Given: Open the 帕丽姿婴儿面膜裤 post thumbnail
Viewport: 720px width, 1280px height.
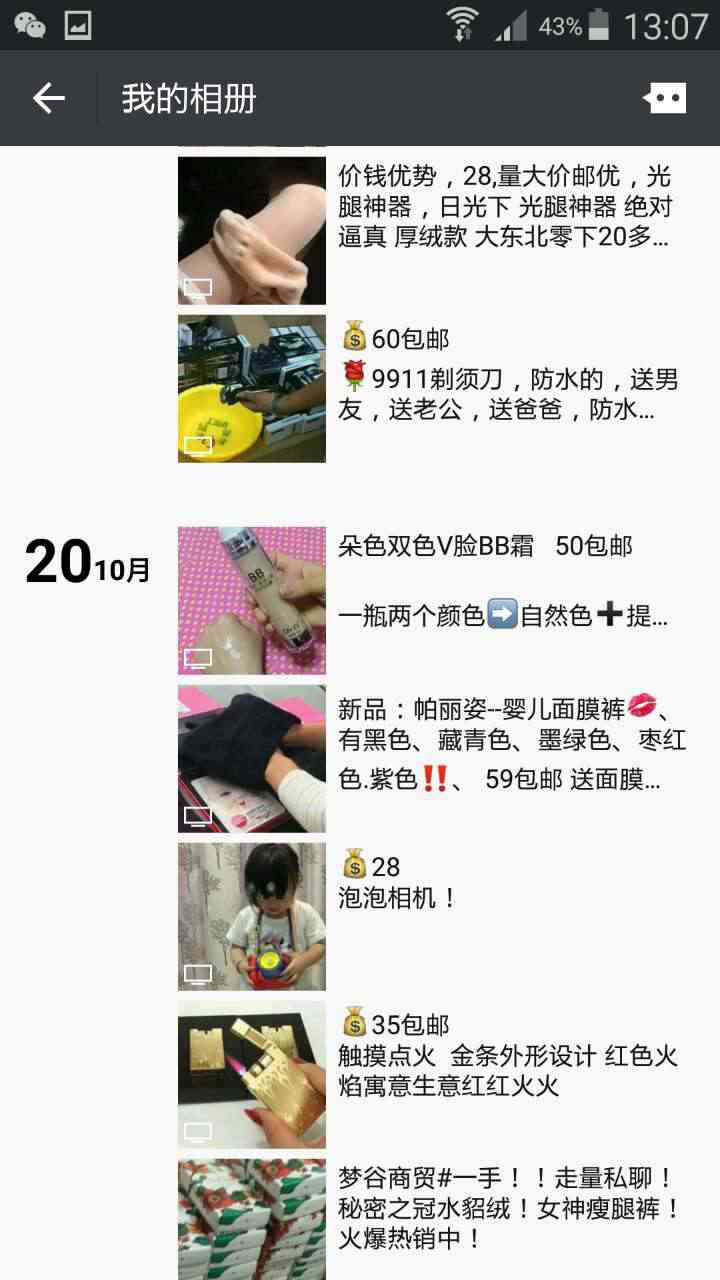Looking at the screenshot, I should 251,759.
